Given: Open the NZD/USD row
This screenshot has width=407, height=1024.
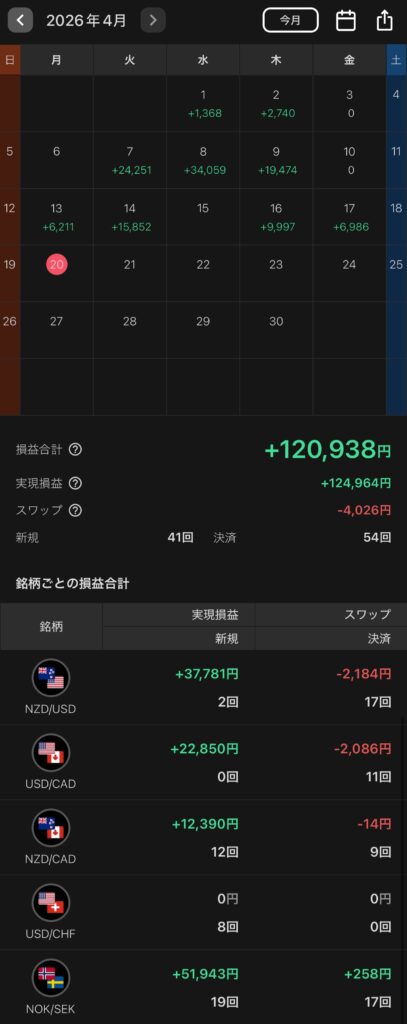Looking at the screenshot, I should 203,687.
